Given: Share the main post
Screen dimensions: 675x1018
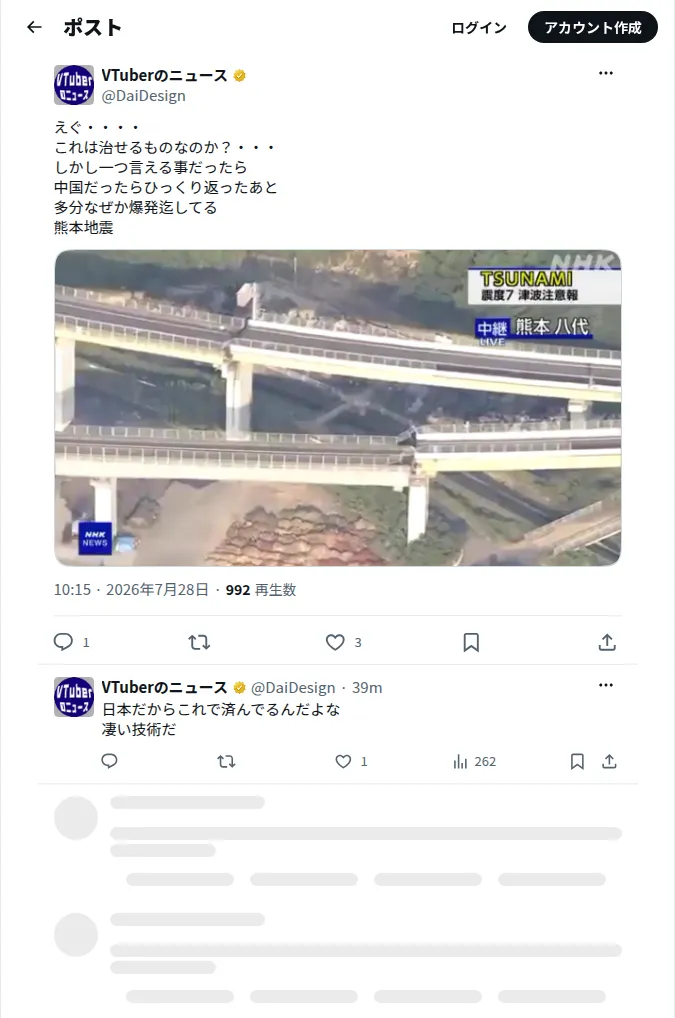Looking at the screenshot, I should coord(607,642).
